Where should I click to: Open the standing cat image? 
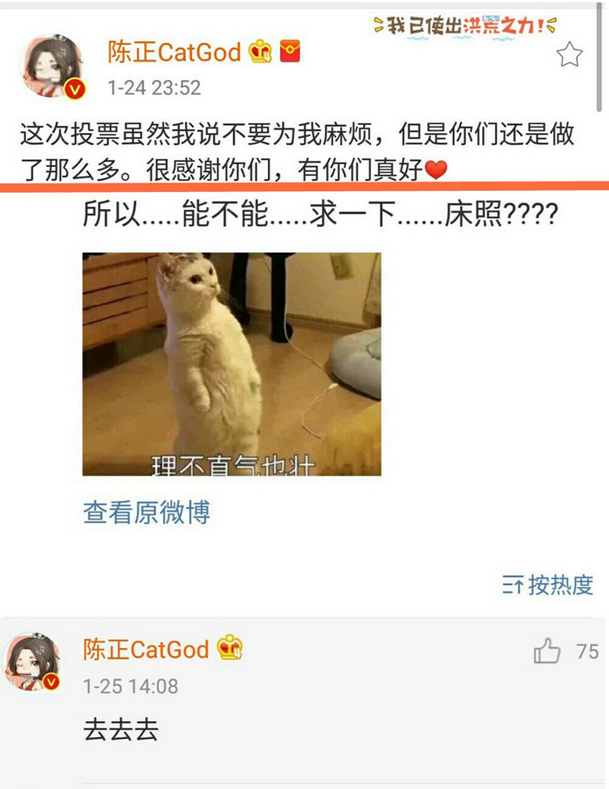pyautogui.click(x=231, y=364)
